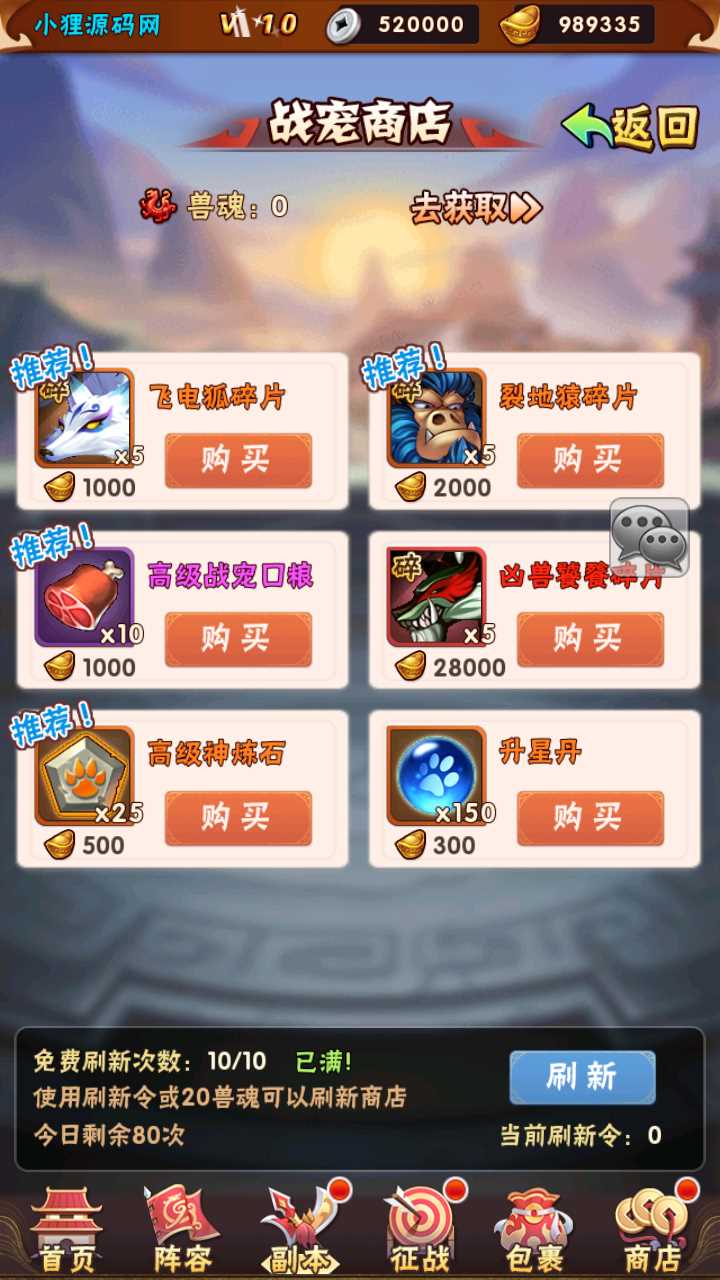This screenshot has height=1280, width=720.
Task: Buy 裂地猿碎片 for 2000 gold
Action: click(590, 460)
